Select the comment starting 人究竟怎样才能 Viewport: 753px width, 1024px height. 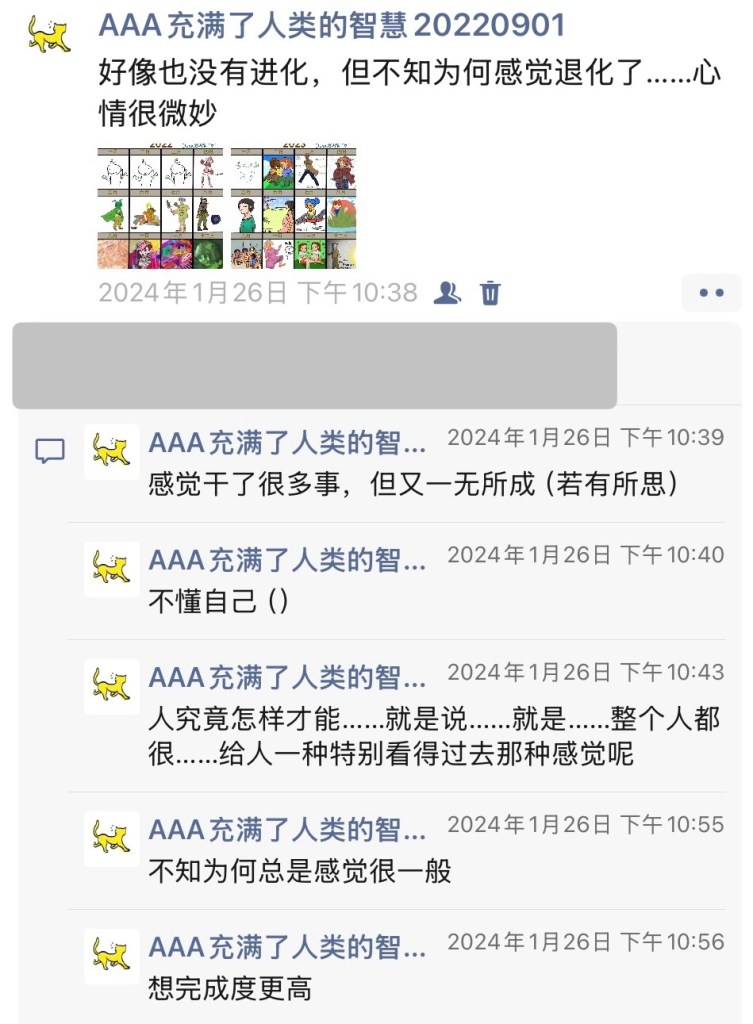pyautogui.click(x=434, y=736)
